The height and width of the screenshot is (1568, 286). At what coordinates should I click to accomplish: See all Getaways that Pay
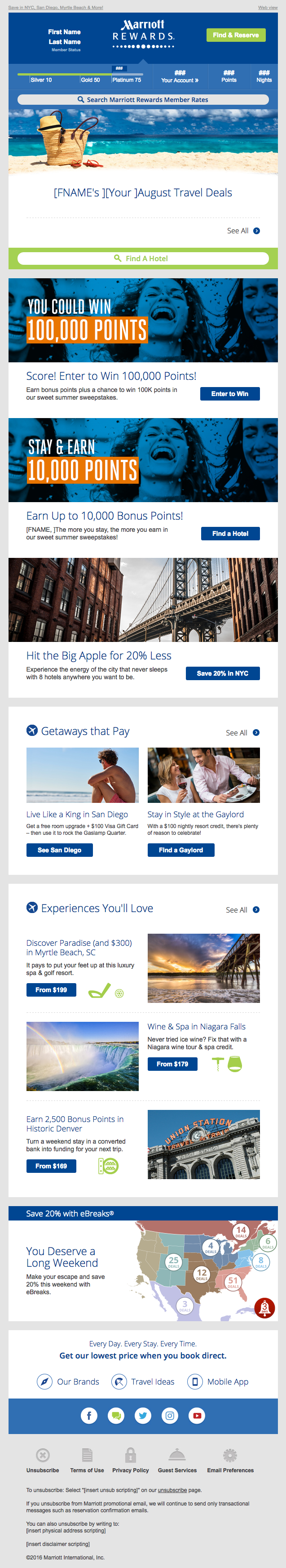click(x=242, y=733)
